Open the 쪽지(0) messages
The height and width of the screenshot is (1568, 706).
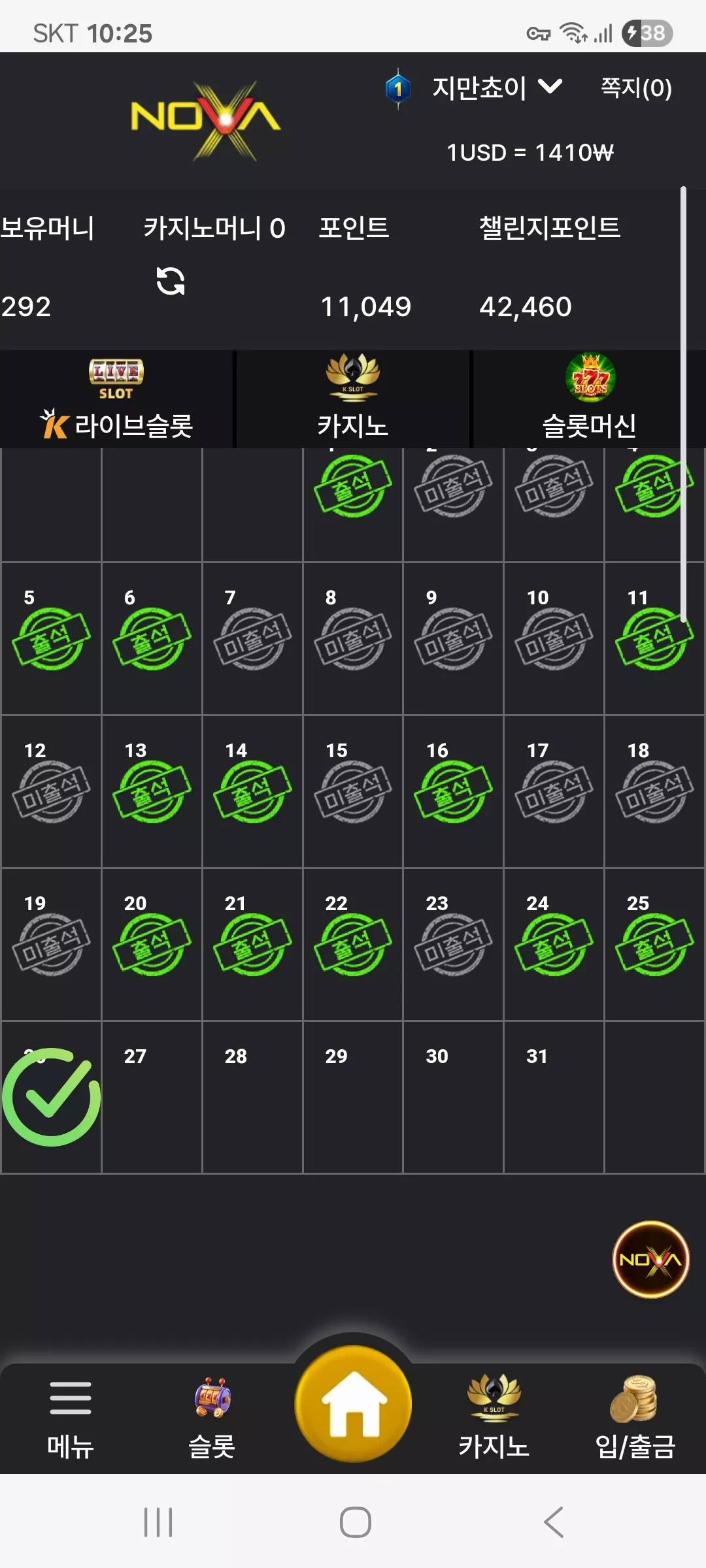(x=636, y=88)
